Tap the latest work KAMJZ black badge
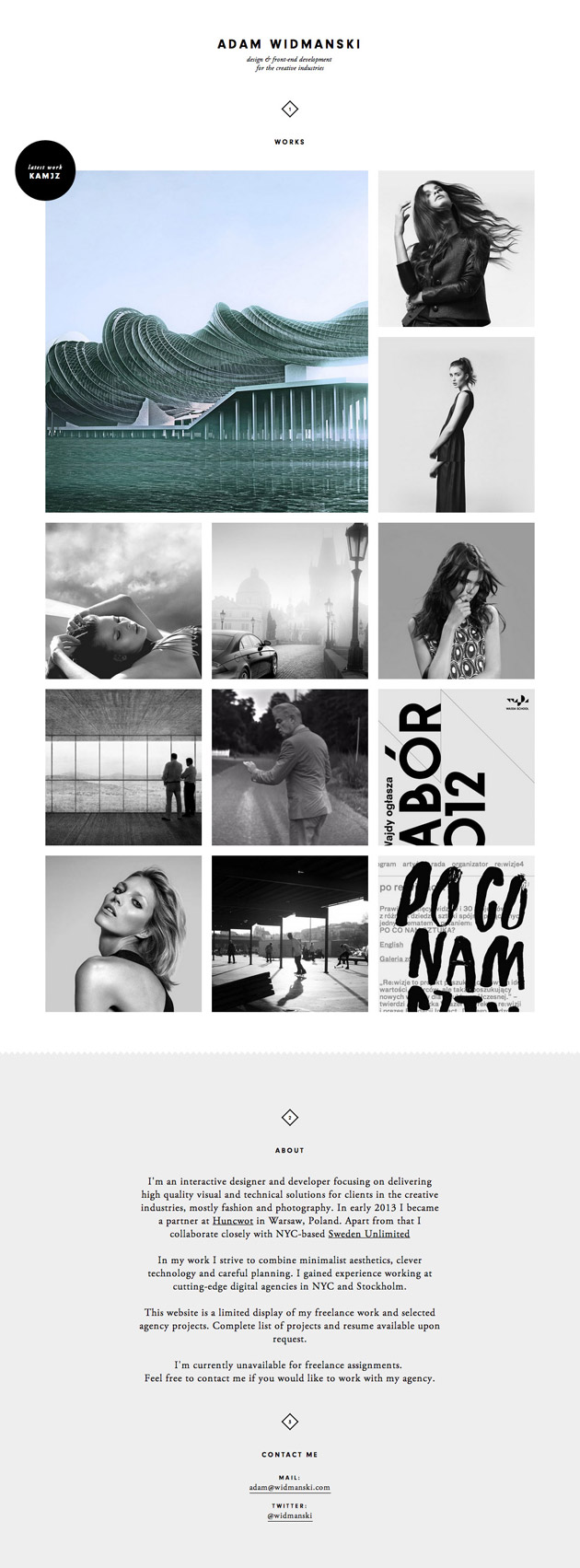This screenshot has height=1568, width=580. coord(45,170)
